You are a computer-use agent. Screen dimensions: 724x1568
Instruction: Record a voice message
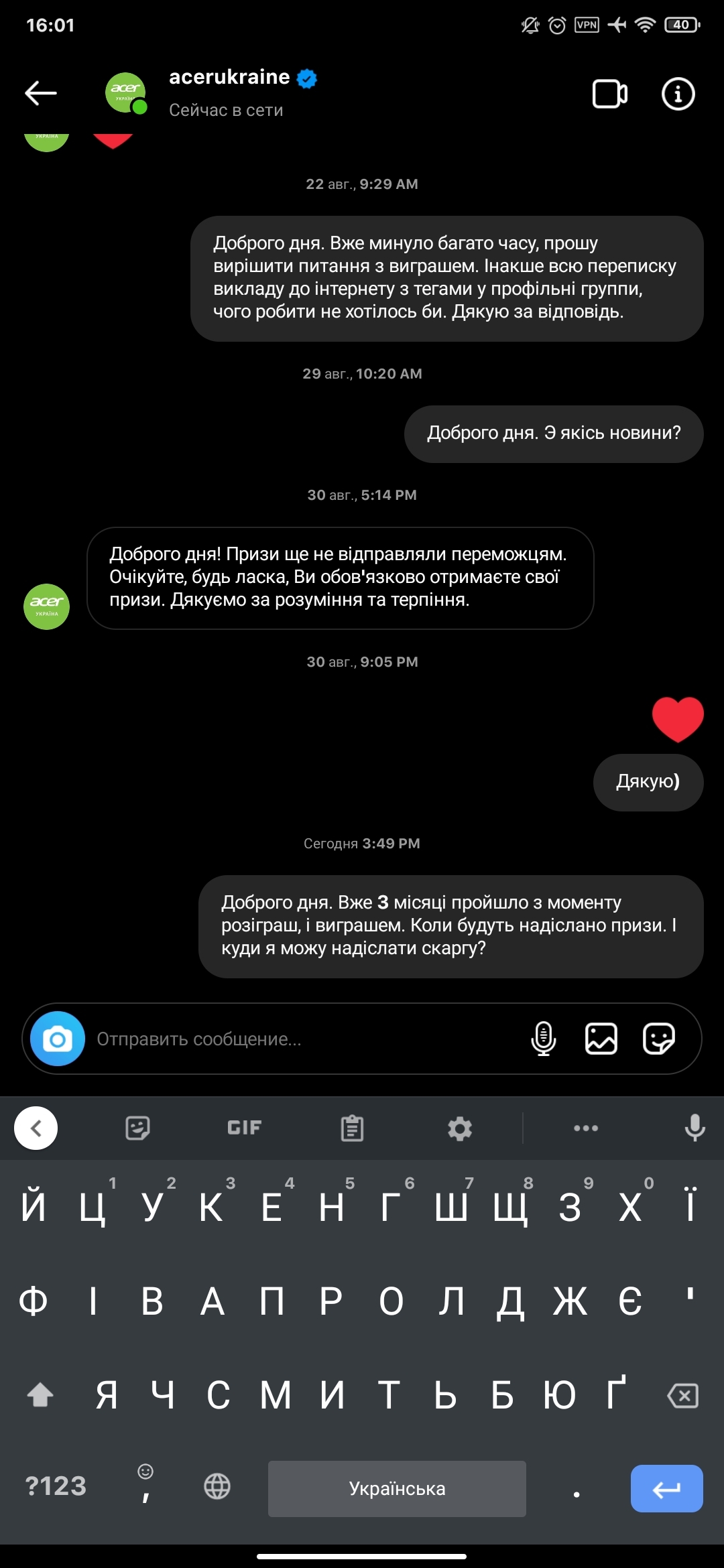click(x=543, y=1039)
